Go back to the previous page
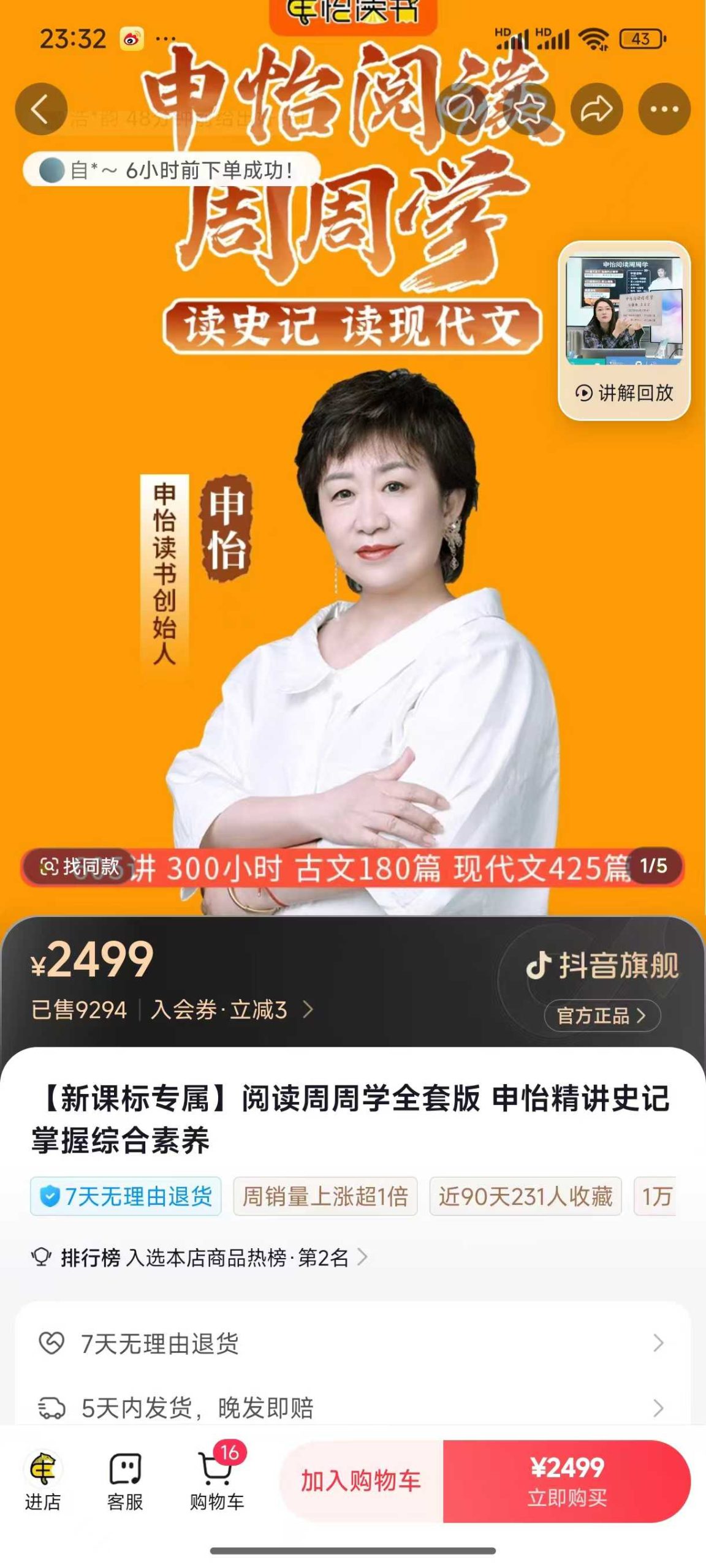706x1568 pixels. tap(41, 110)
